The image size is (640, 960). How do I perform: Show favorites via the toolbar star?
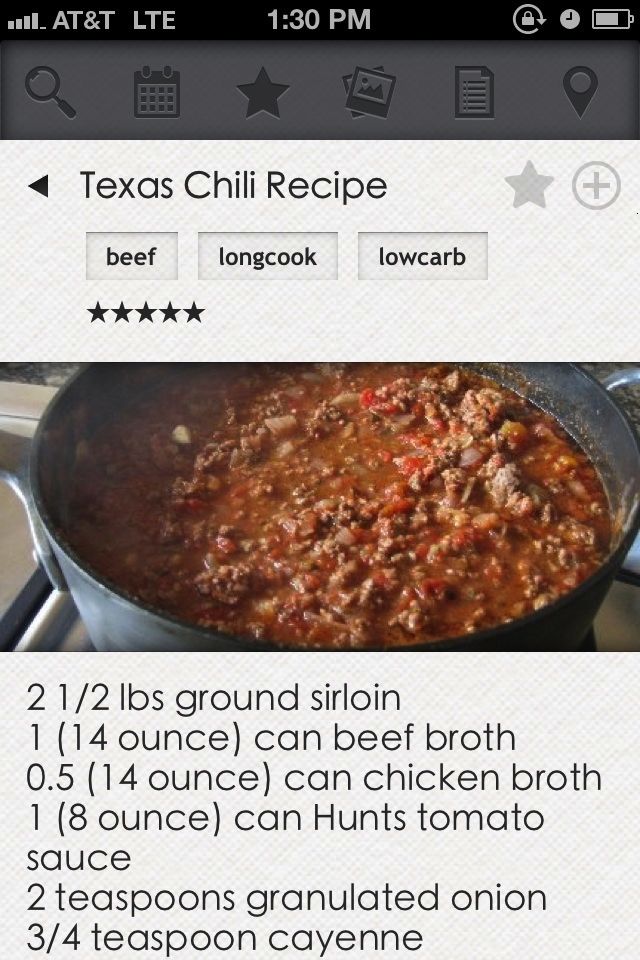pyautogui.click(x=263, y=91)
